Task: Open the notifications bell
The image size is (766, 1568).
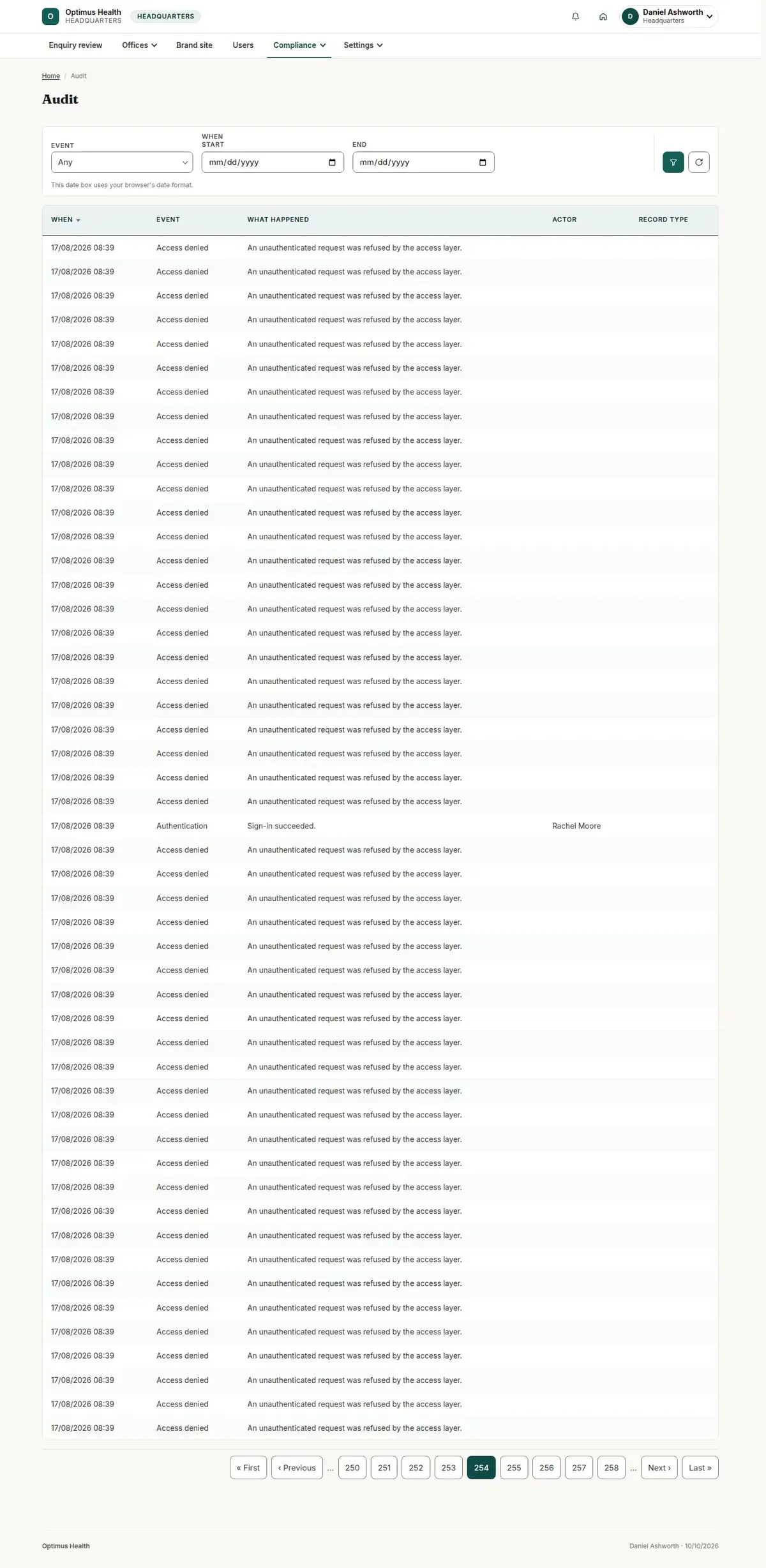Action: click(x=575, y=17)
